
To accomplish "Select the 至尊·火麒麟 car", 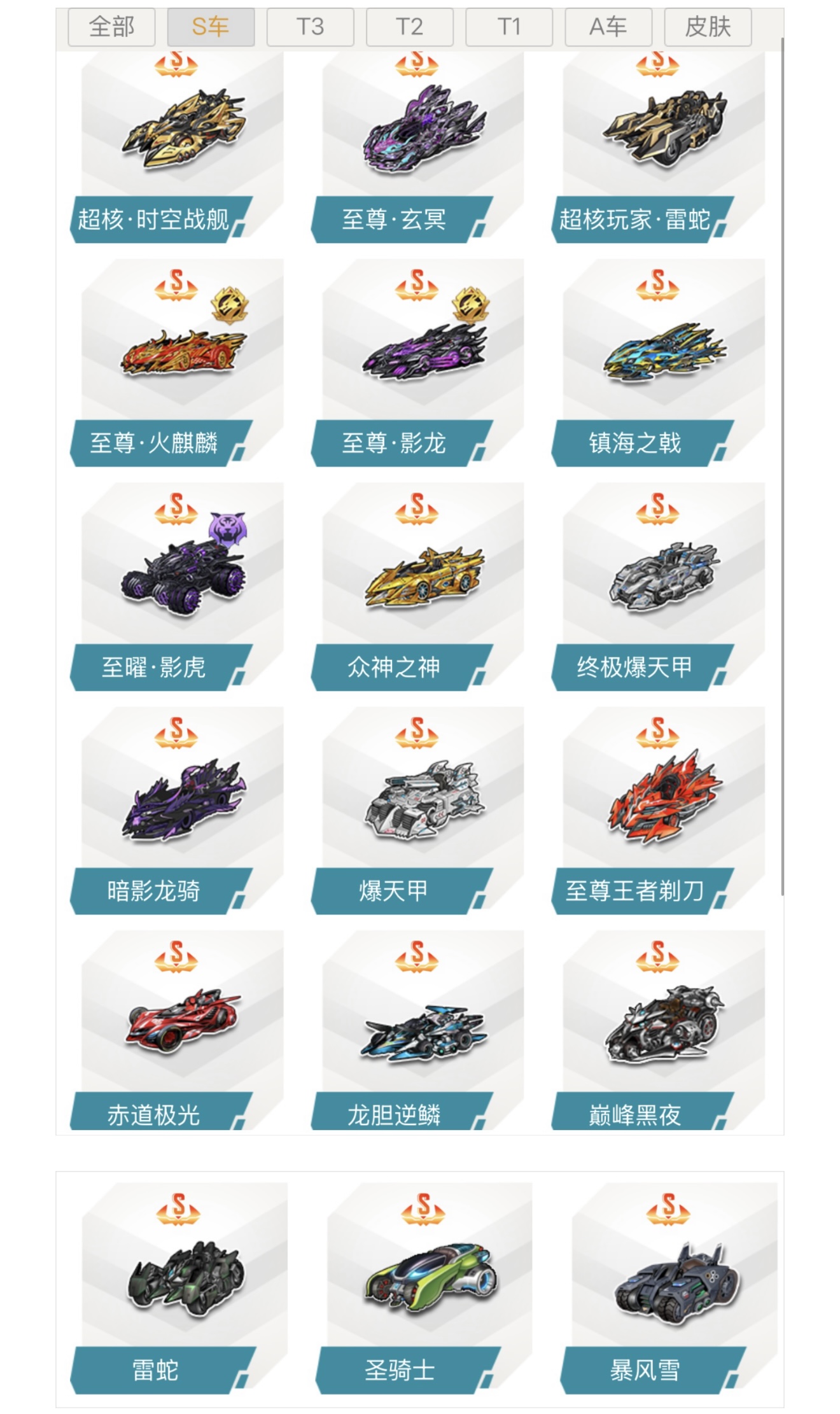I will 177,363.
